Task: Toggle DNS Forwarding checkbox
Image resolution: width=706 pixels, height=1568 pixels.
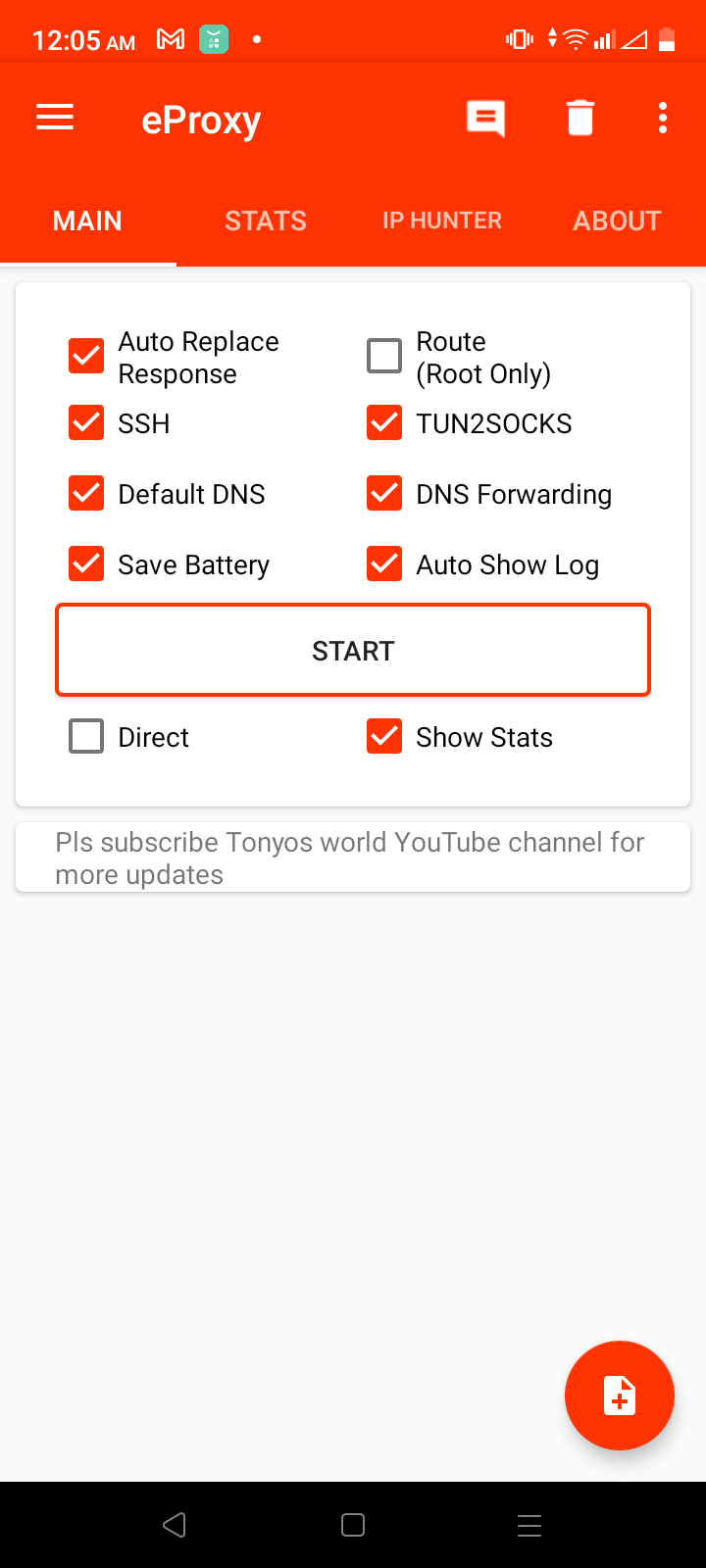Action: (x=384, y=494)
